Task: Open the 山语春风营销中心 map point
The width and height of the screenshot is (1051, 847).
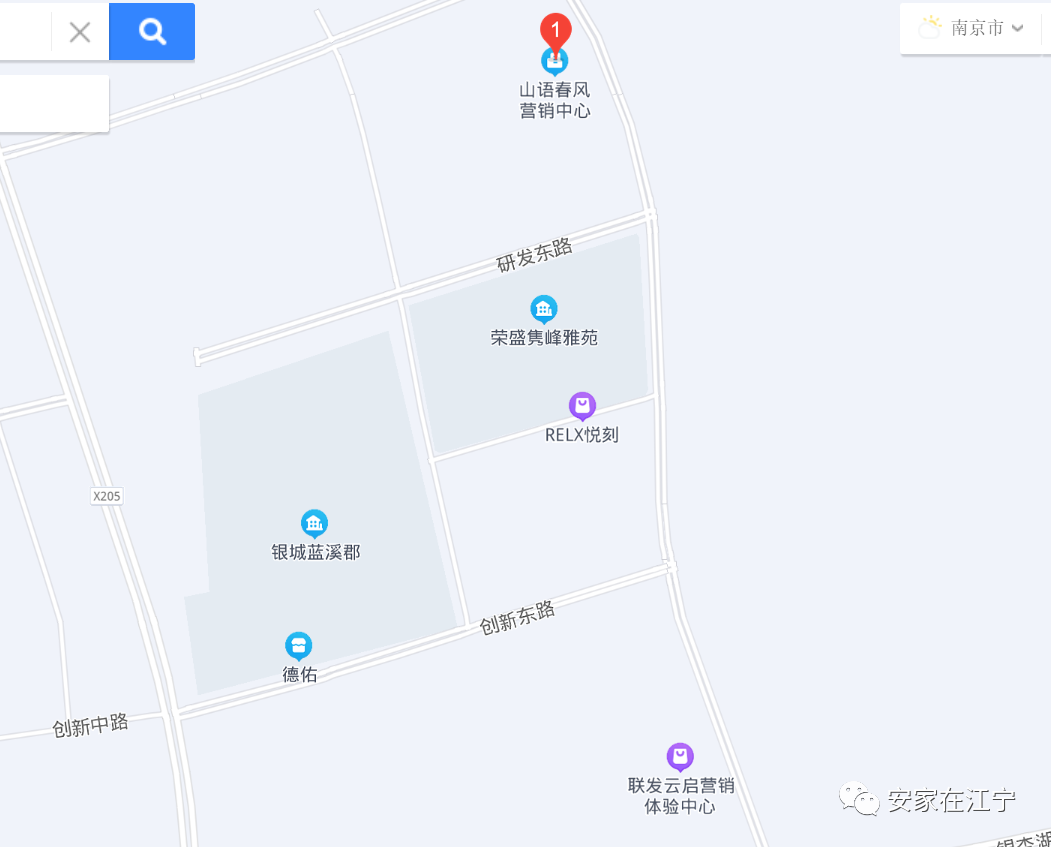Action: coord(555,62)
